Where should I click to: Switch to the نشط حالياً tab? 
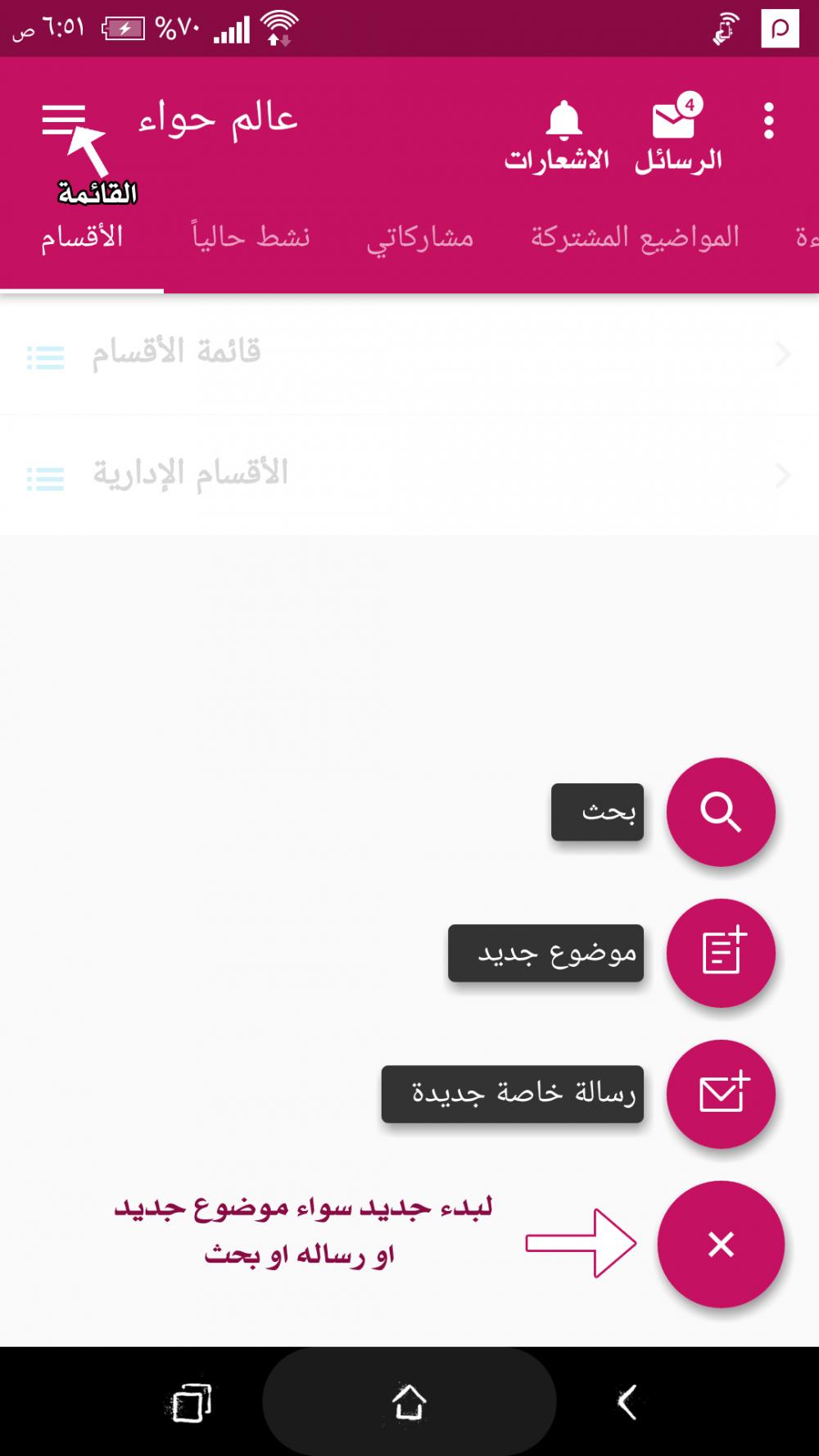pos(251,238)
